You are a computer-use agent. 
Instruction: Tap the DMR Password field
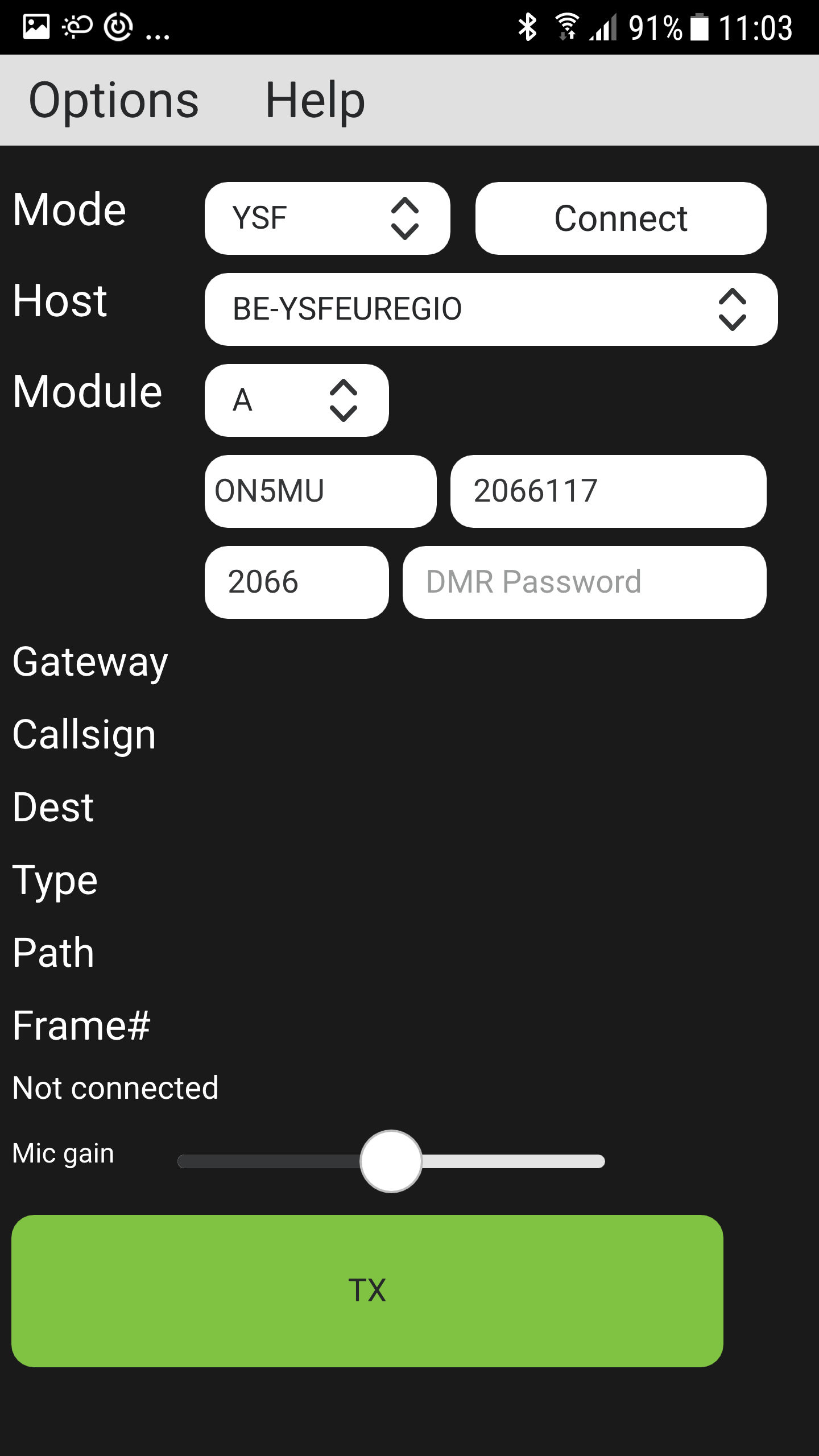(x=584, y=582)
